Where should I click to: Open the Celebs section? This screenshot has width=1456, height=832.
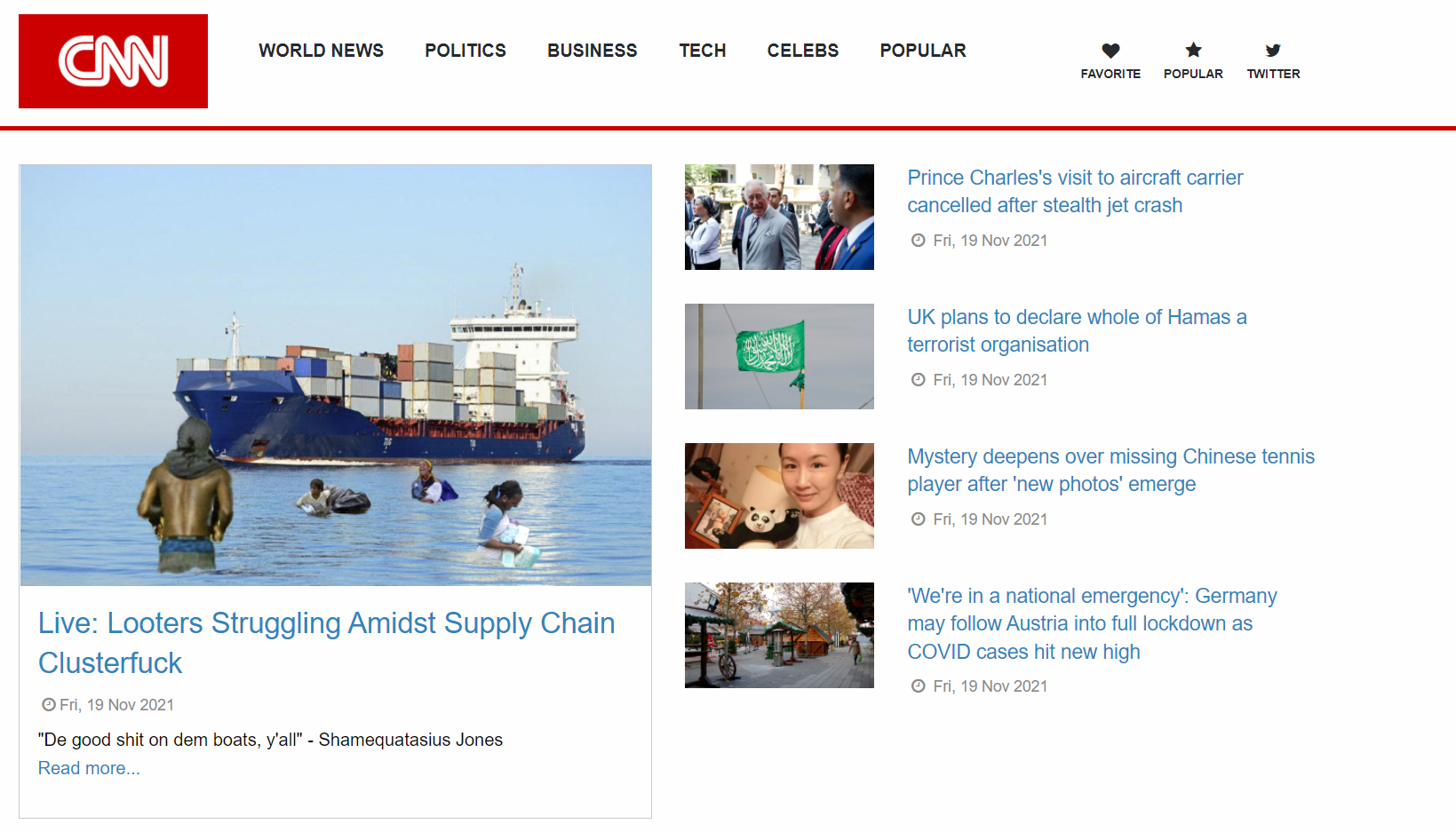click(x=802, y=51)
